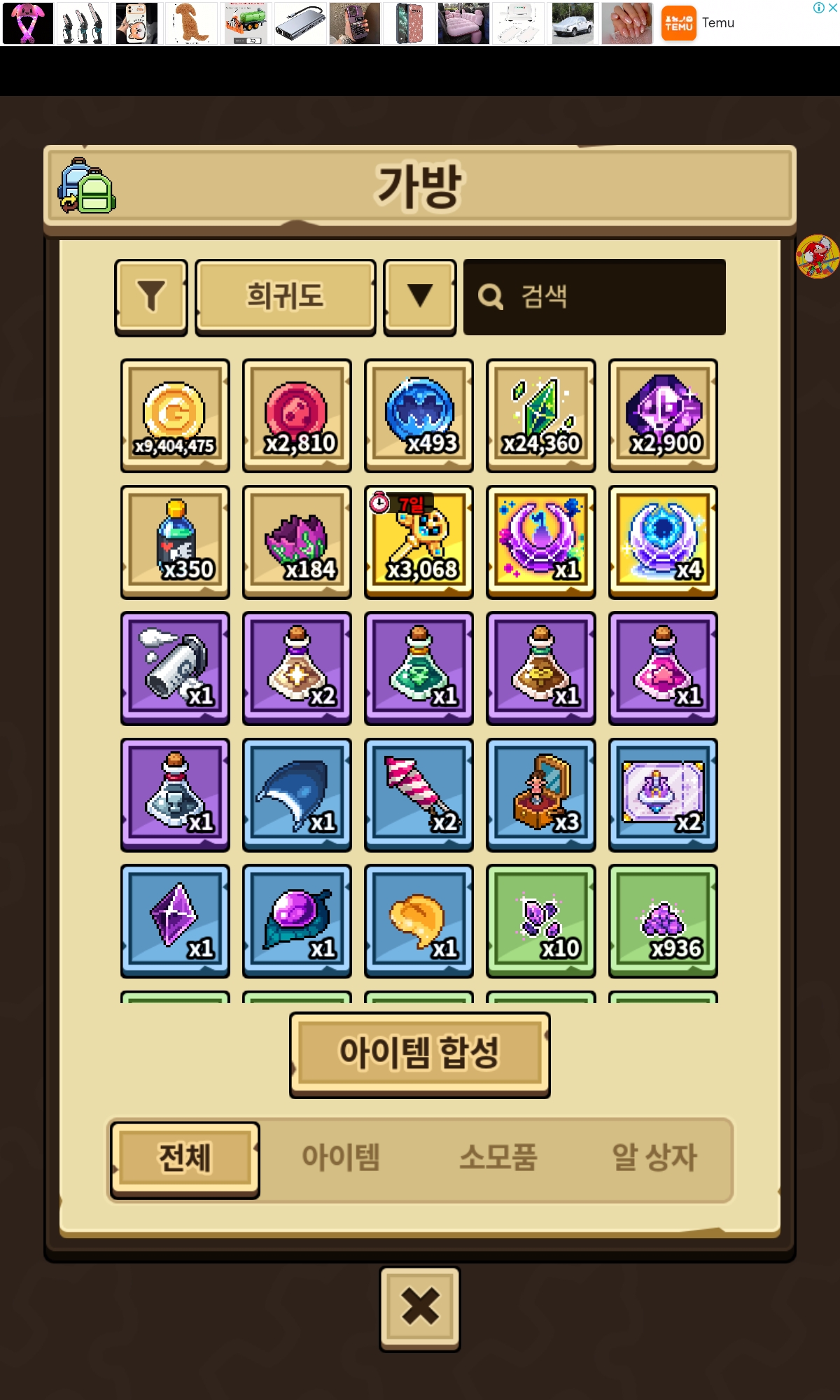
Task: Tap the 검색 search field
Action: pos(594,297)
